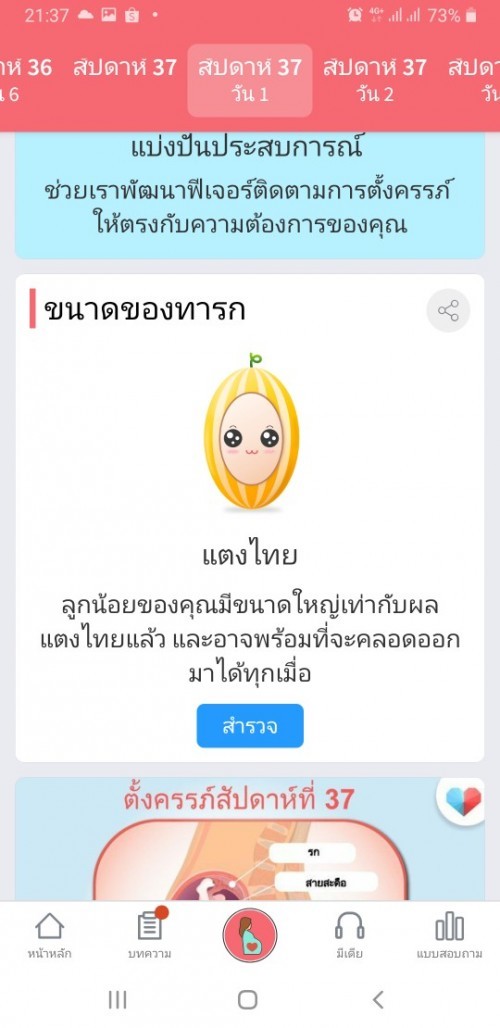Go back with the system back button

(x=377, y=999)
